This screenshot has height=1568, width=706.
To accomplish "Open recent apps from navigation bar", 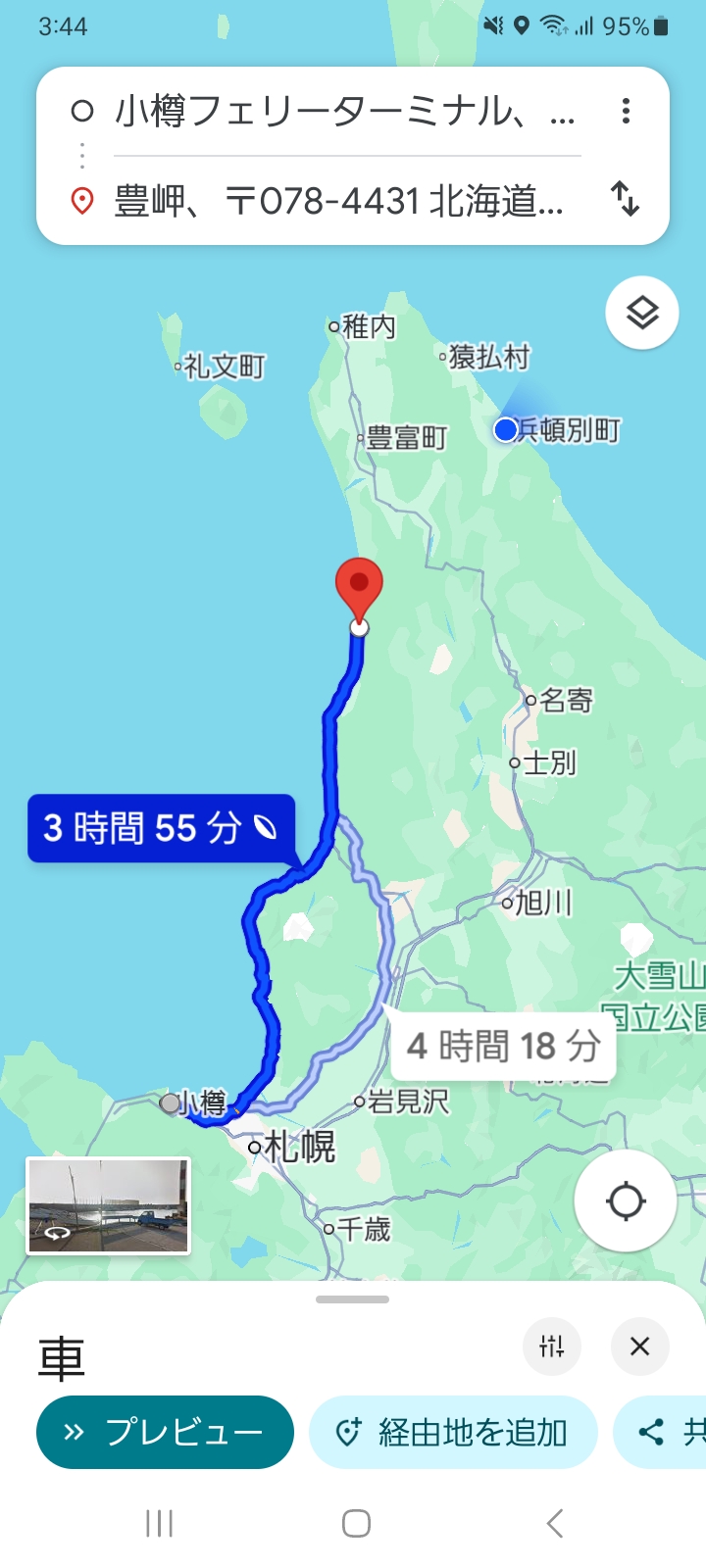I will click(159, 1523).
